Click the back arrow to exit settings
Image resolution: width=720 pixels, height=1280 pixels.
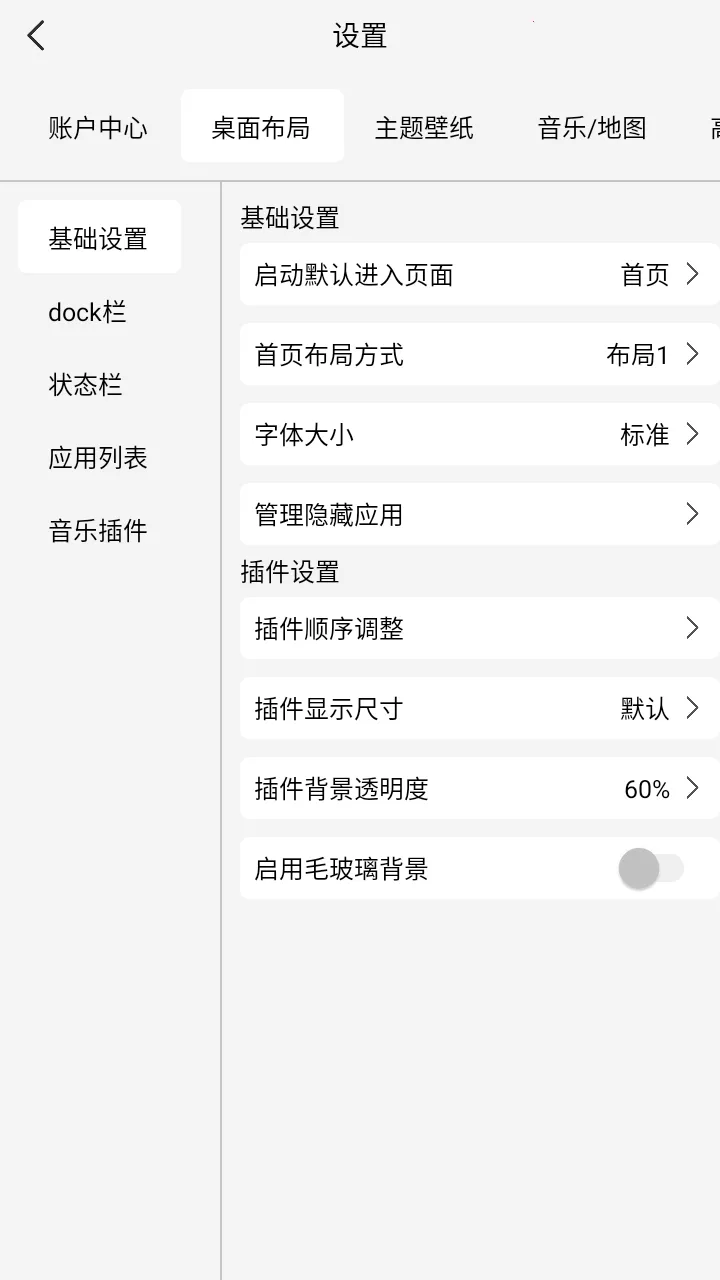(x=36, y=34)
